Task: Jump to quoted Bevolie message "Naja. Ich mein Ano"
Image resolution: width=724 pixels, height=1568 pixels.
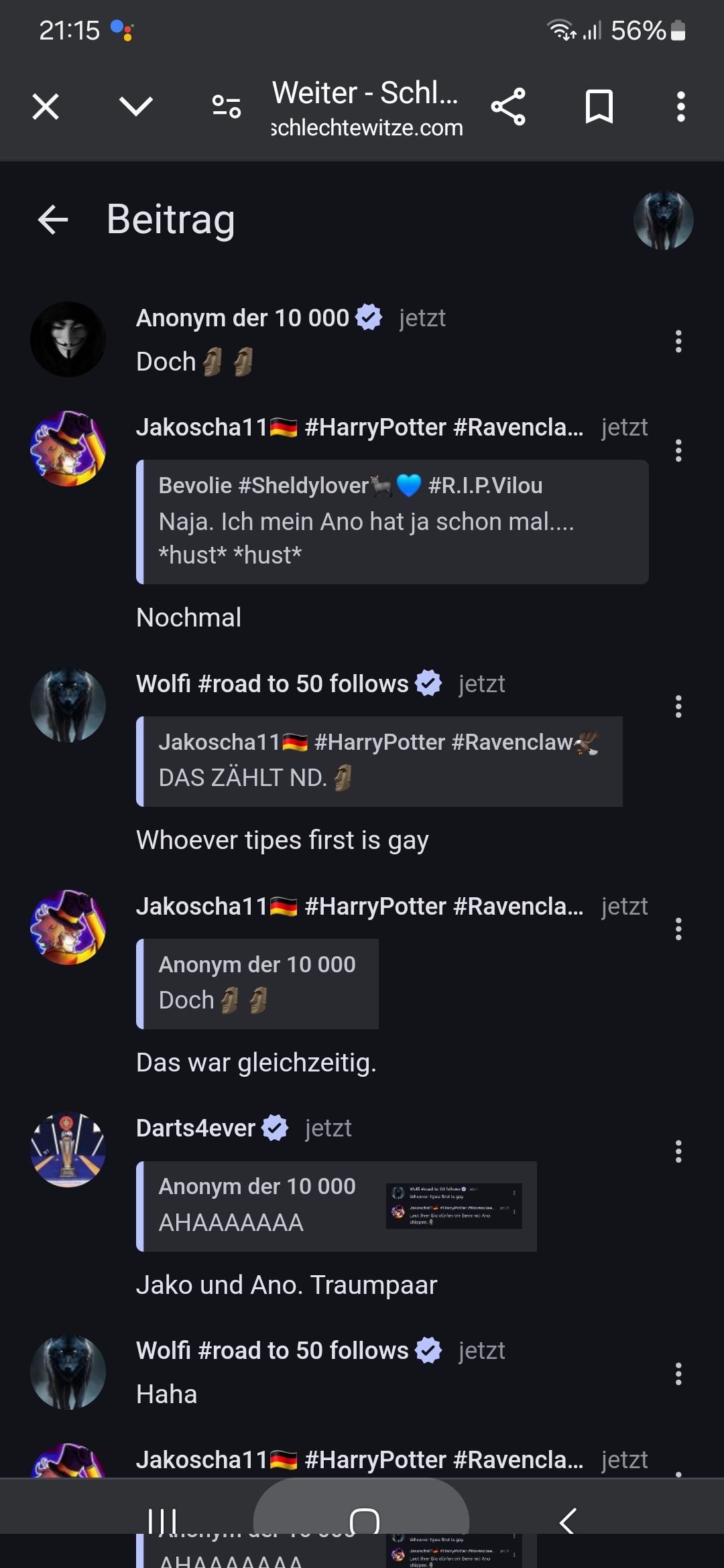Action: (x=392, y=522)
